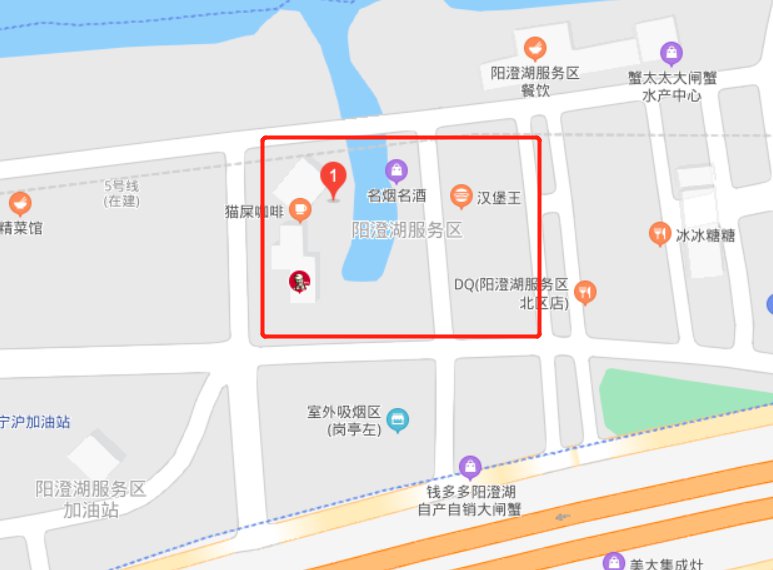Open the DQ(阳澄湖服务区北区店) marker
Screen dimensions: 773x570
point(587,291)
